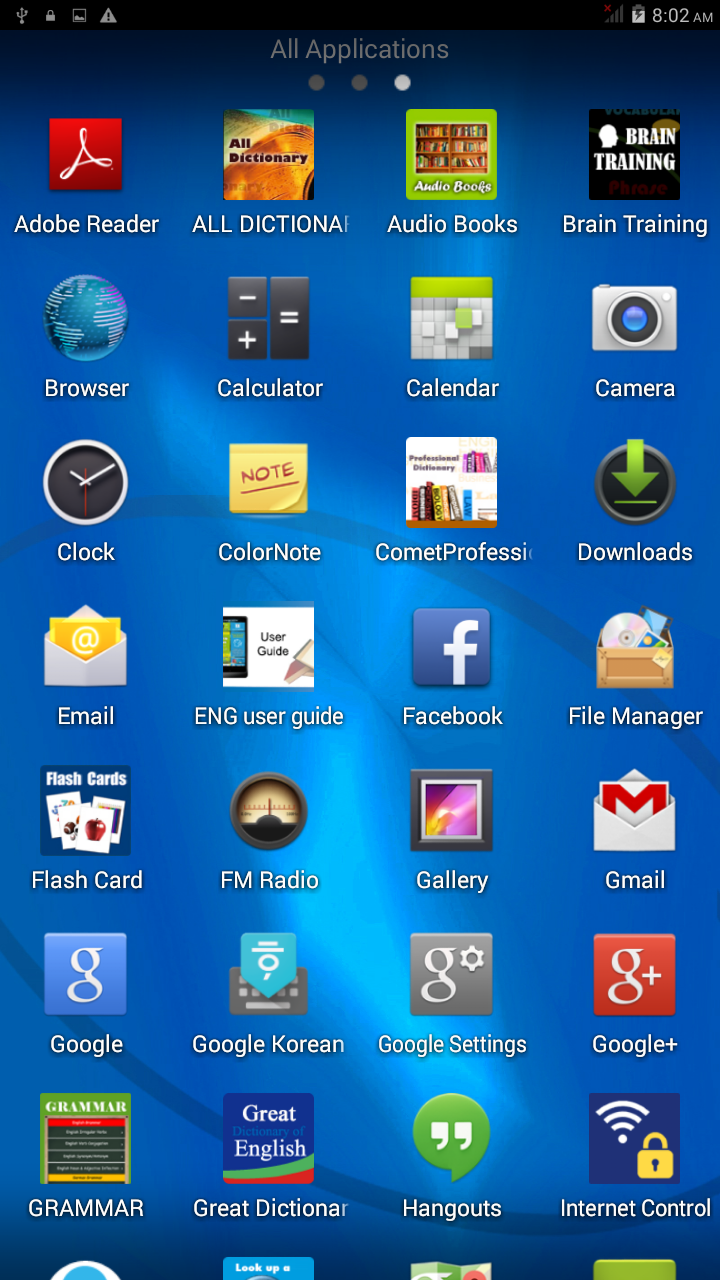Launch the ALL DICTIONARY app
This screenshot has width=720, height=1280.
[268, 155]
